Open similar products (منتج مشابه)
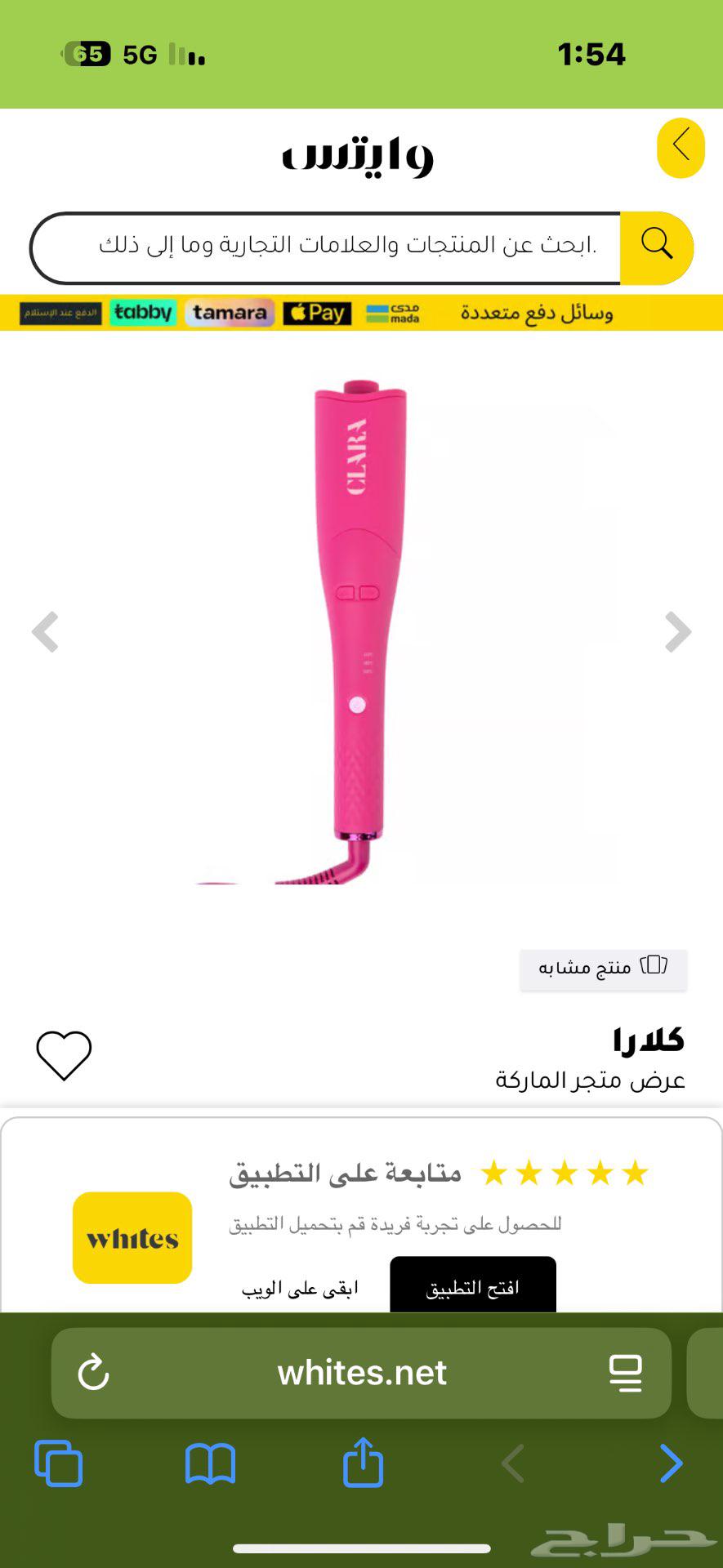 click(x=603, y=969)
